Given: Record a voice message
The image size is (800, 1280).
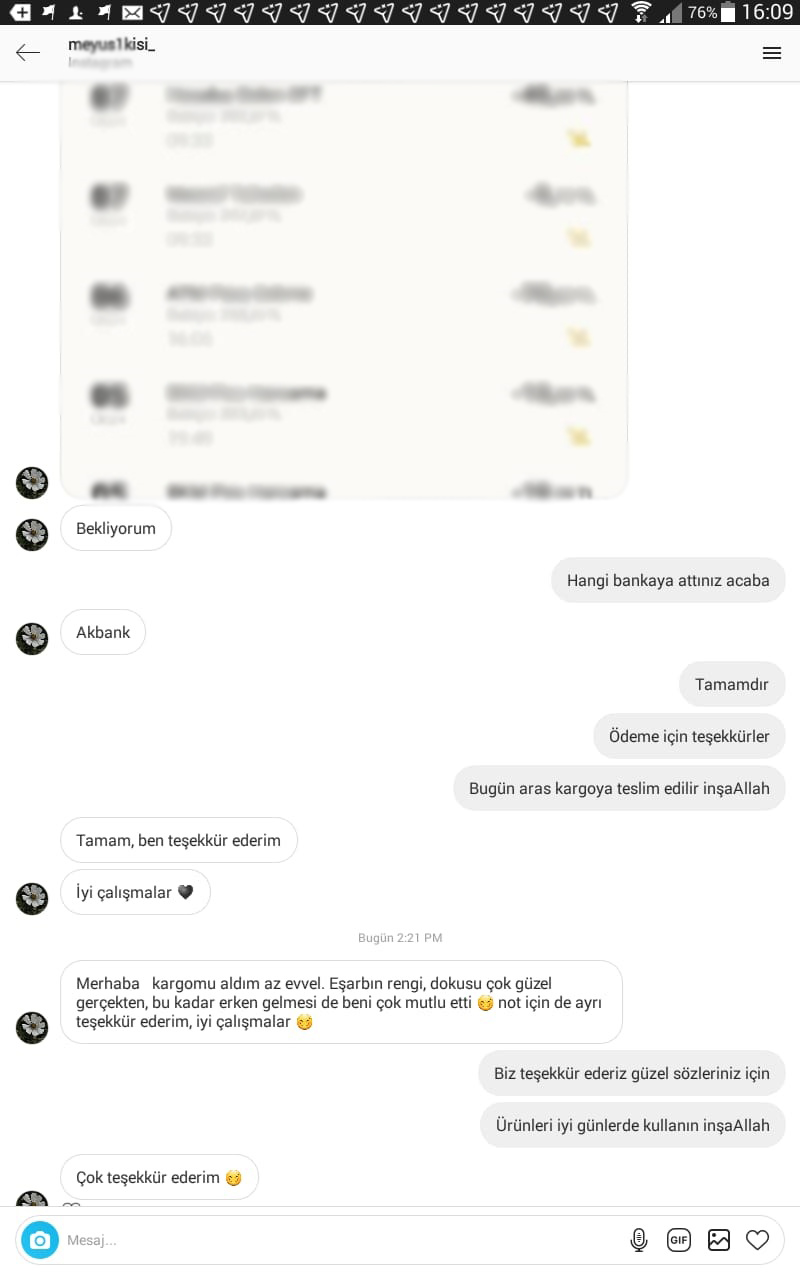Looking at the screenshot, I should tap(639, 1240).
